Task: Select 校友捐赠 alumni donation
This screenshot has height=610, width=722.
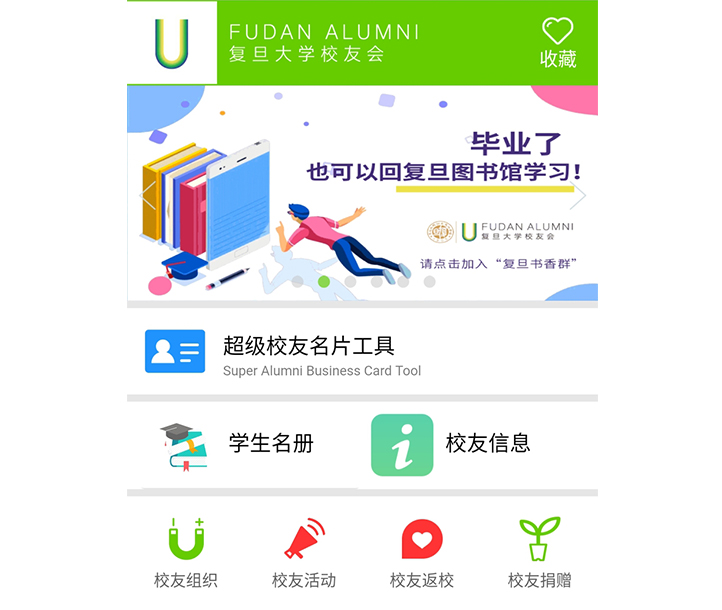Action: click(539, 551)
